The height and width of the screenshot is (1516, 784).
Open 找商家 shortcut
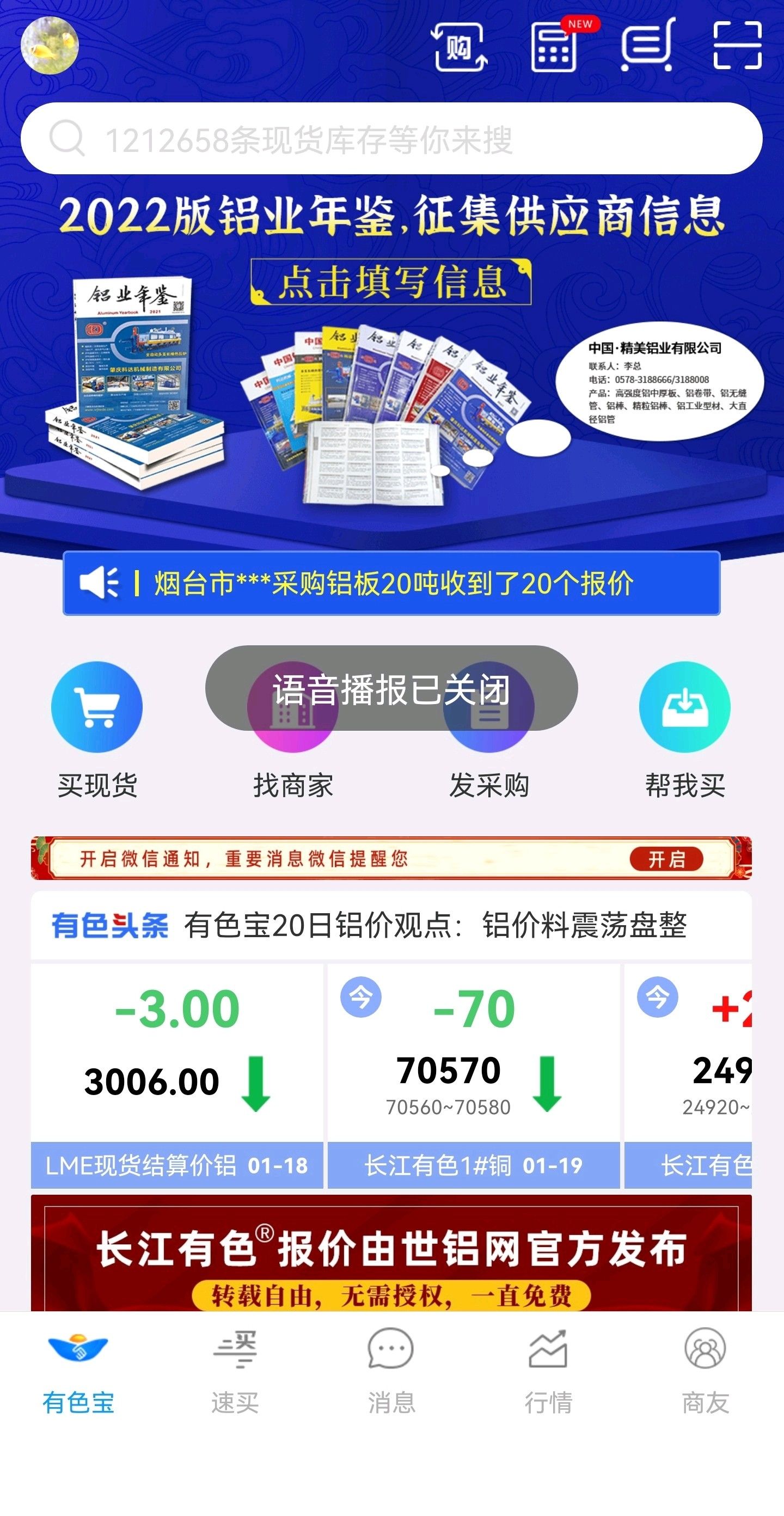tap(293, 731)
